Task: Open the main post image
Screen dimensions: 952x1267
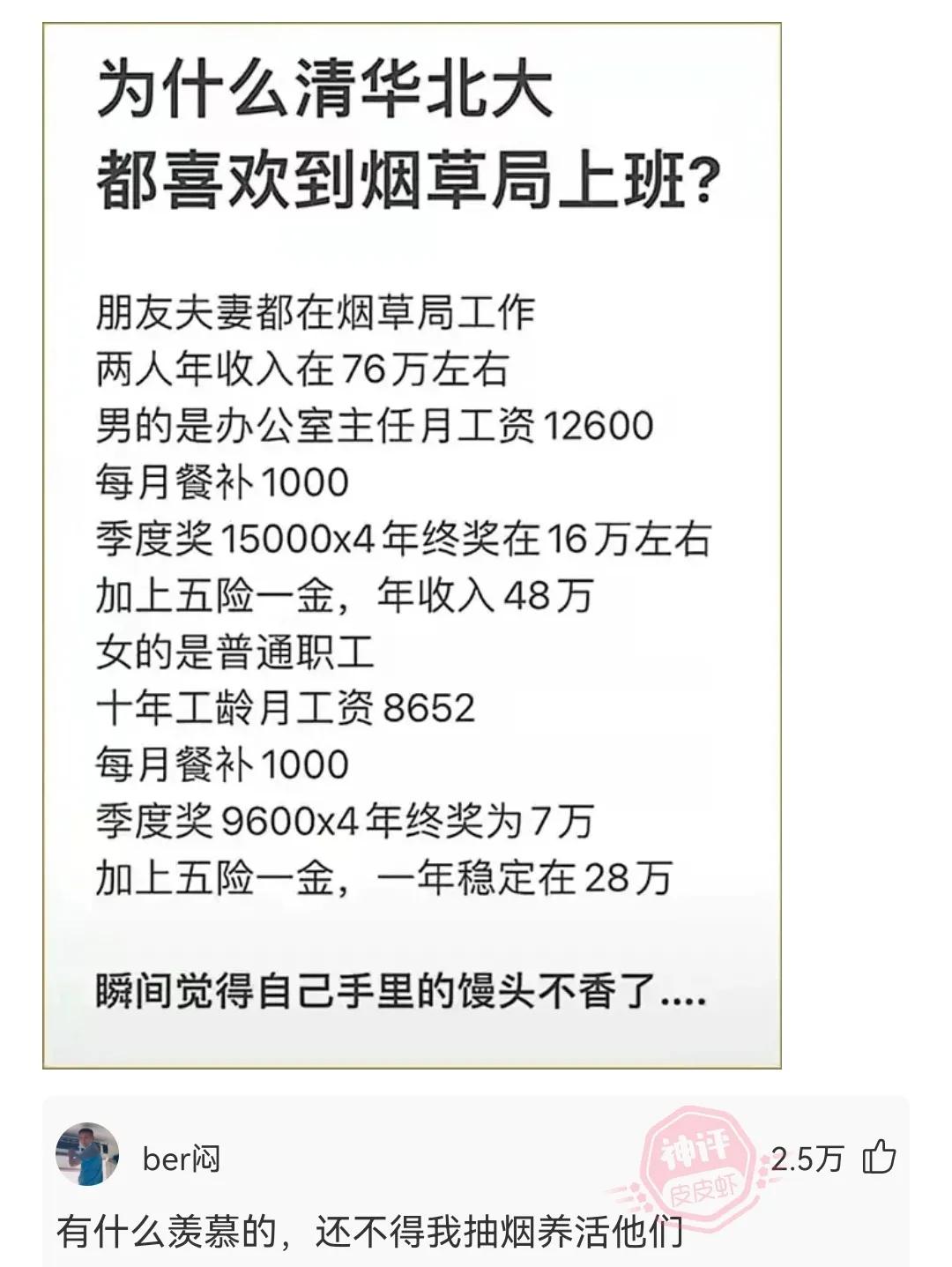Action: pyautogui.click(x=476, y=547)
